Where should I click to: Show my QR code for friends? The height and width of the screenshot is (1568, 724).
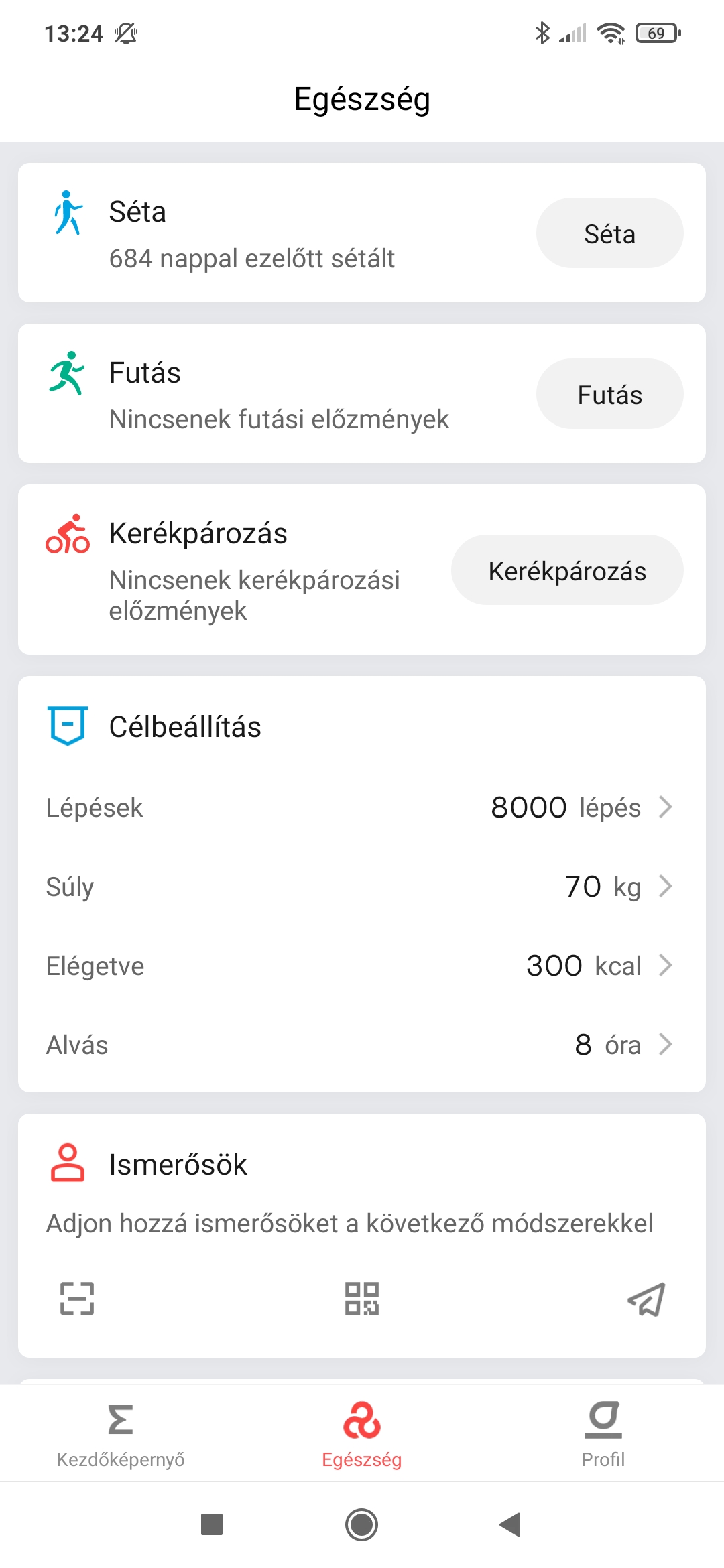tap(362, 1299)
